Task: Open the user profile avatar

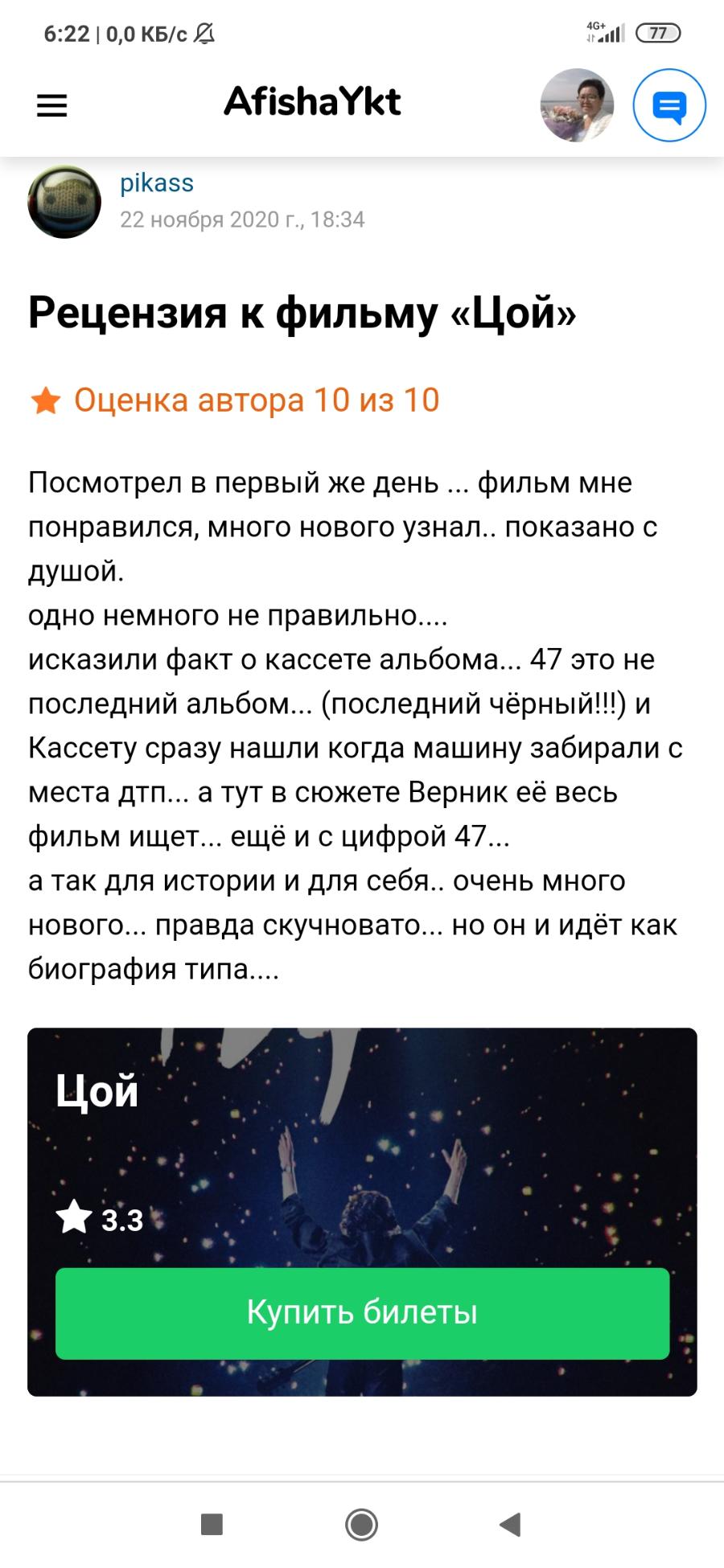Action: tap(577, 105)
